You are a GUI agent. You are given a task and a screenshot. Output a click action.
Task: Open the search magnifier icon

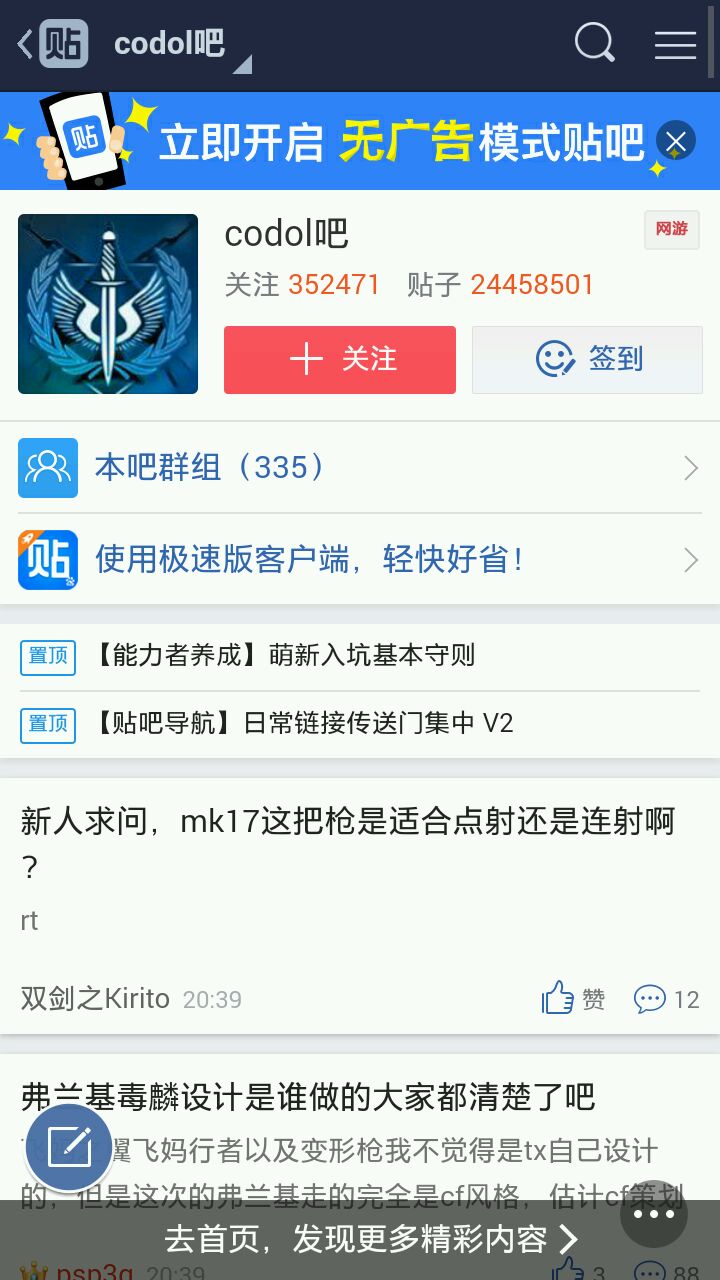click(x=594, y=44)
